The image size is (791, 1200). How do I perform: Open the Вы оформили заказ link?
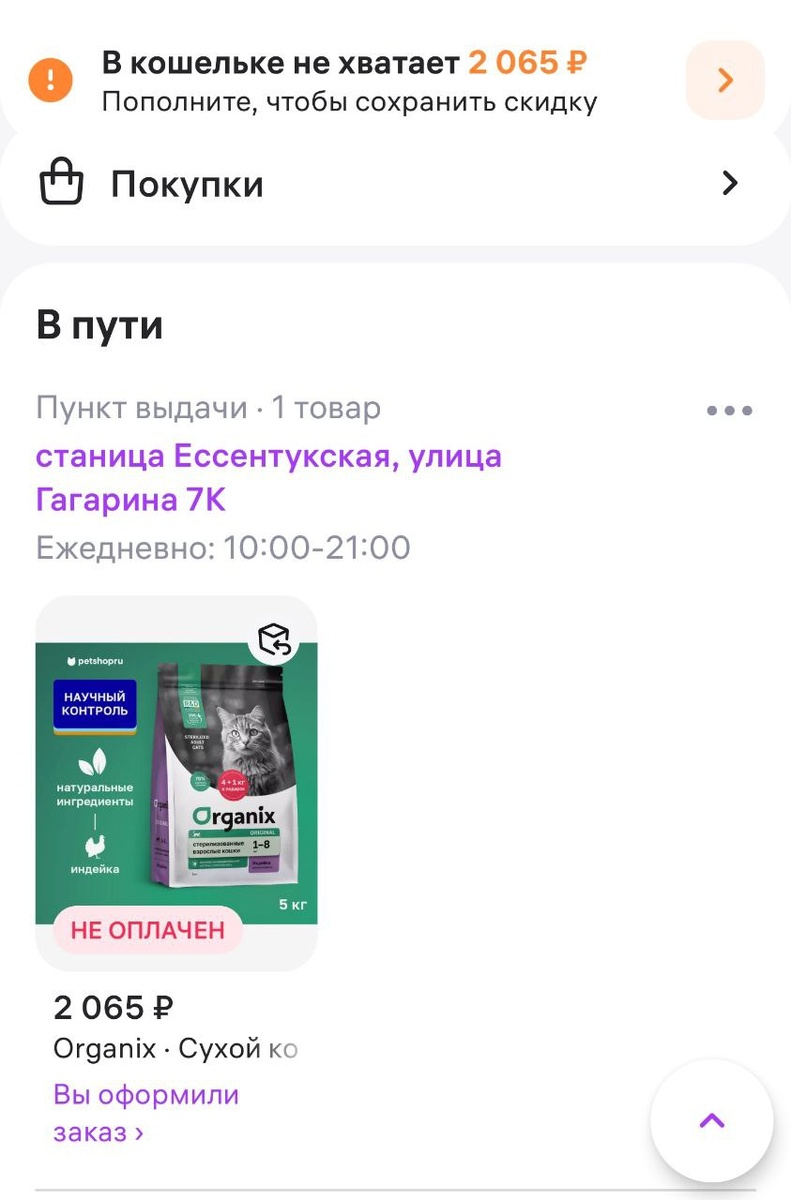[145, 1113]
